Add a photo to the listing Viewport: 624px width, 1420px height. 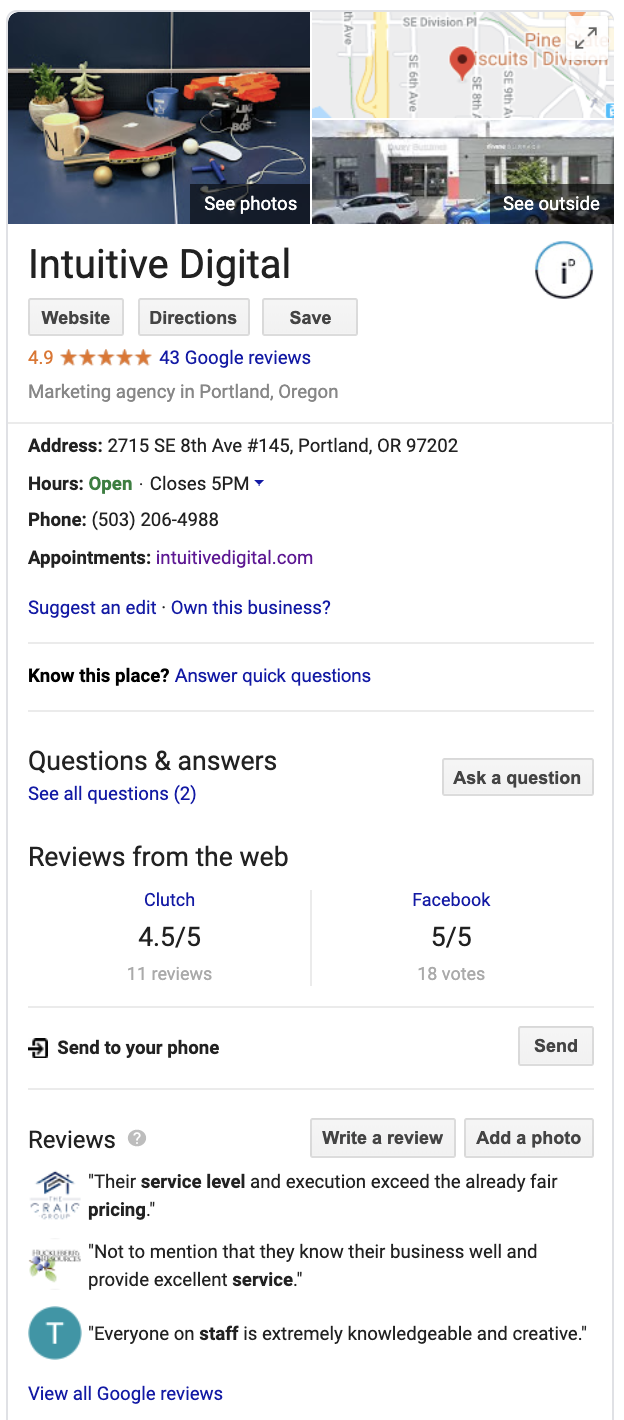(x=528, y=1138)
